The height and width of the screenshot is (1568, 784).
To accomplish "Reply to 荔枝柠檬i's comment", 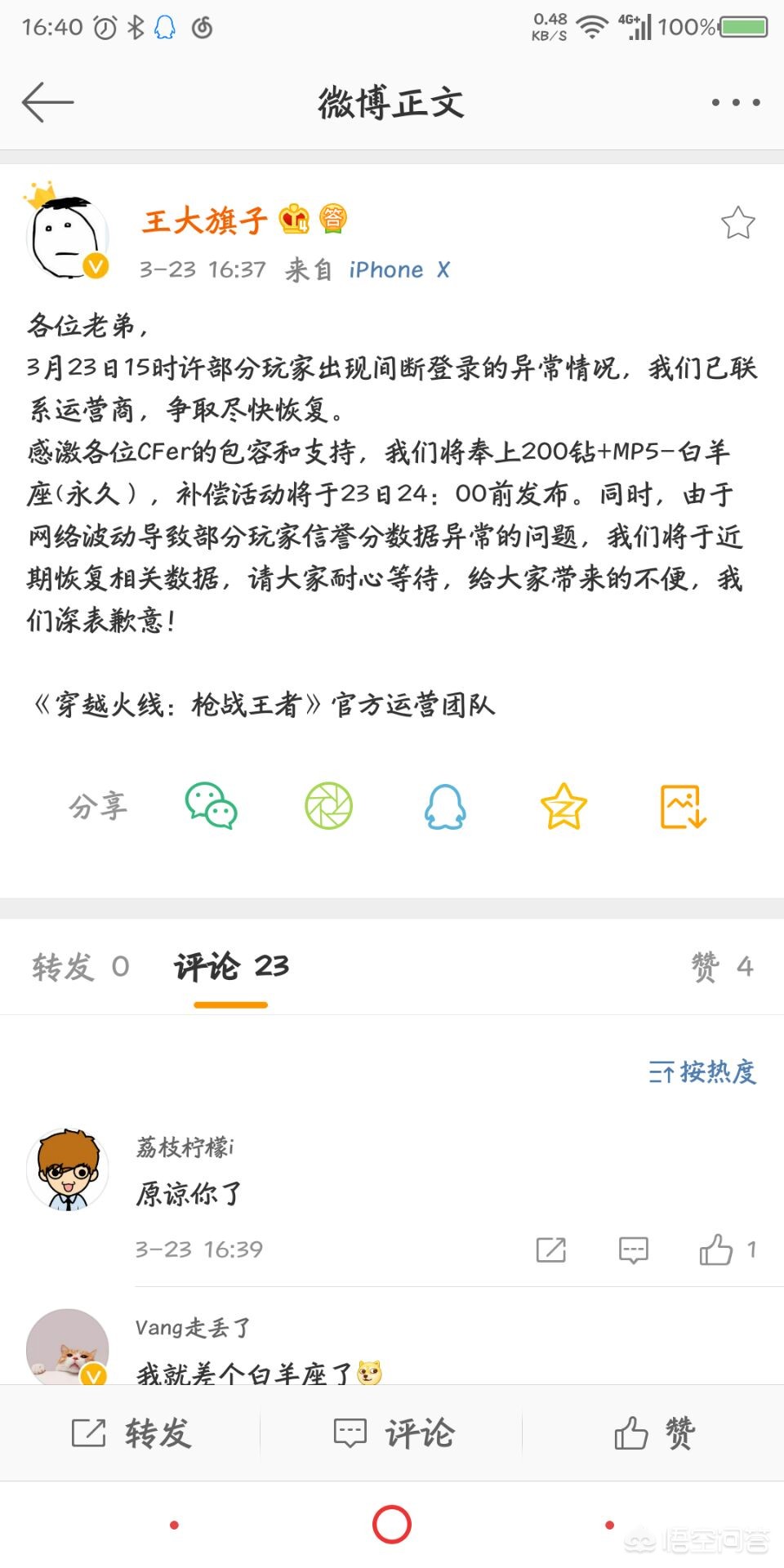I will [x=633, y=1249].
